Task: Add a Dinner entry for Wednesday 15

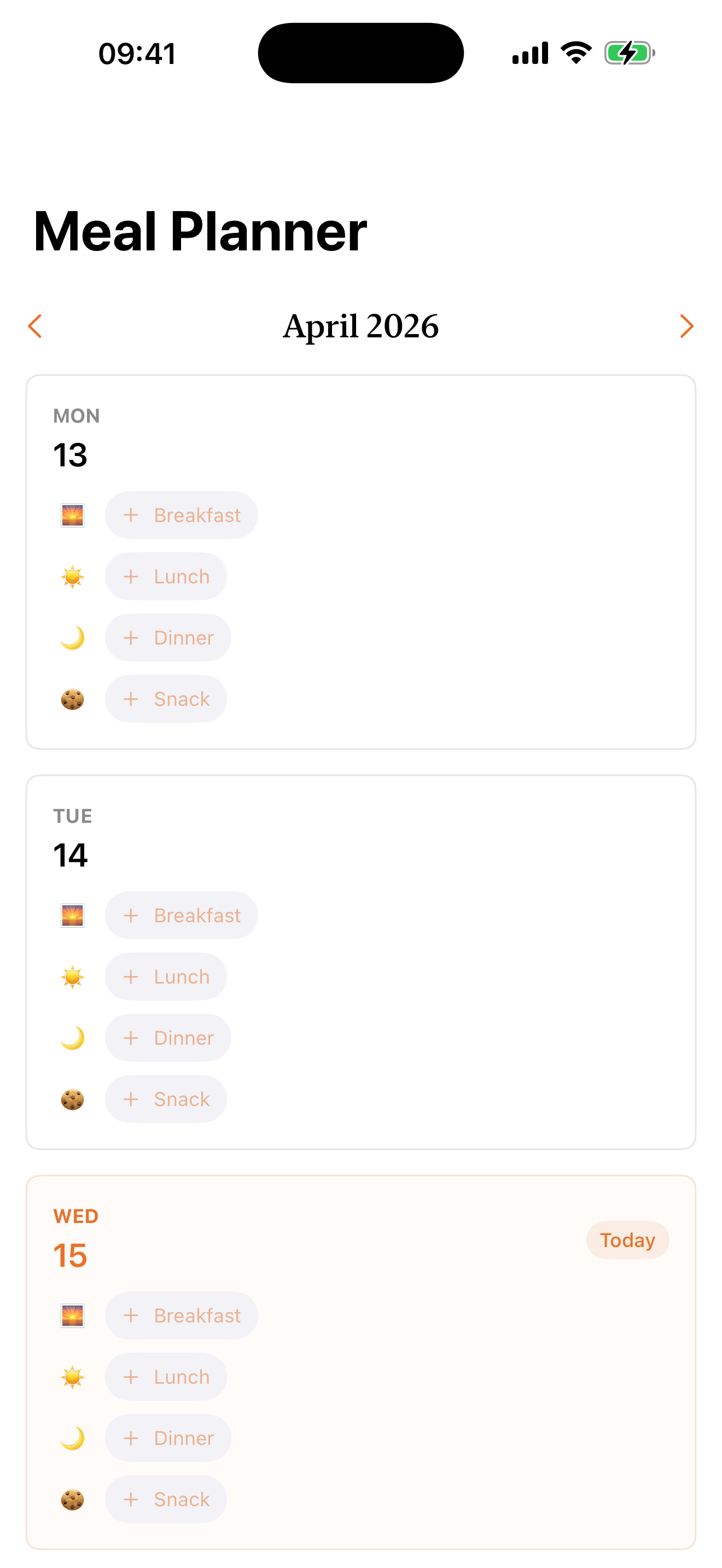Action: 167,1438
